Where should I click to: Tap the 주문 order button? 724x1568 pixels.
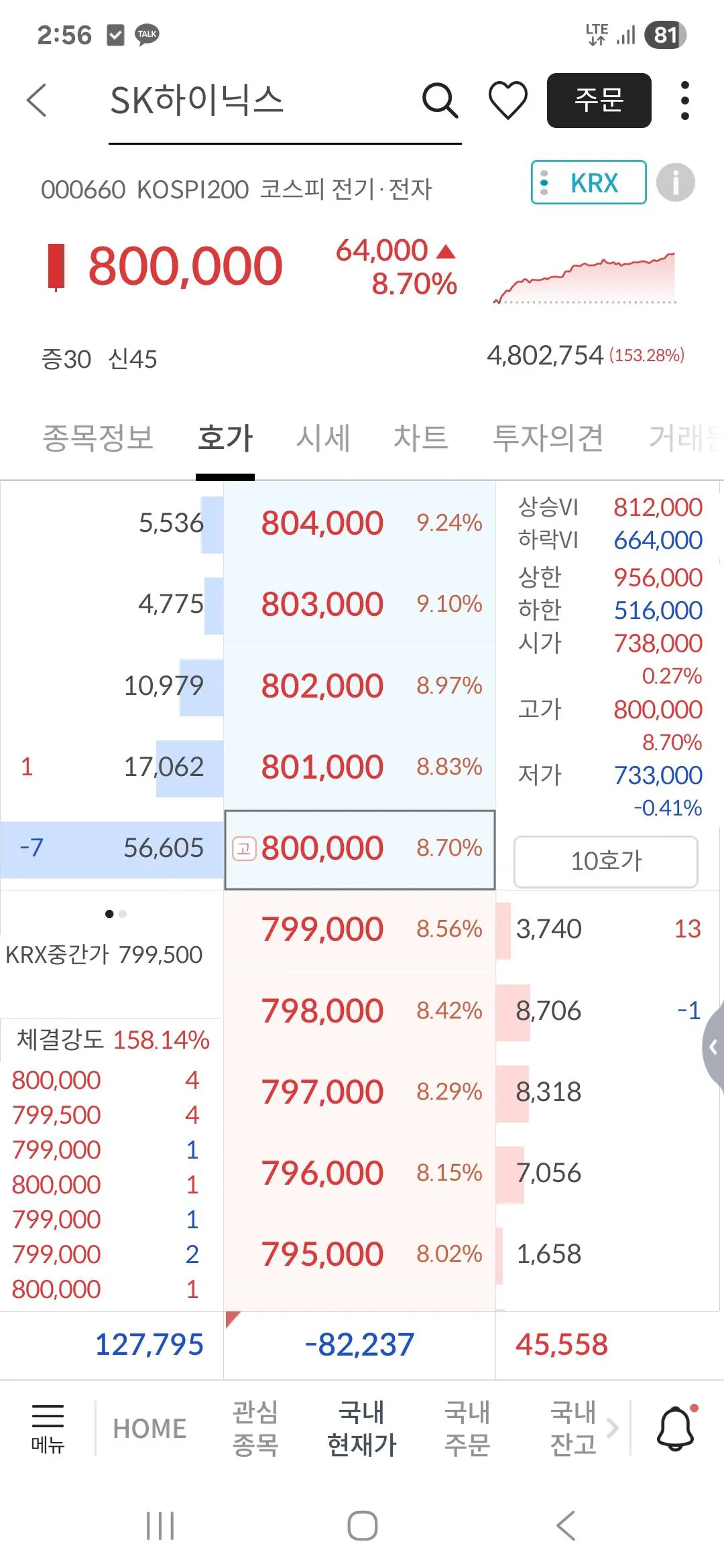599,101
